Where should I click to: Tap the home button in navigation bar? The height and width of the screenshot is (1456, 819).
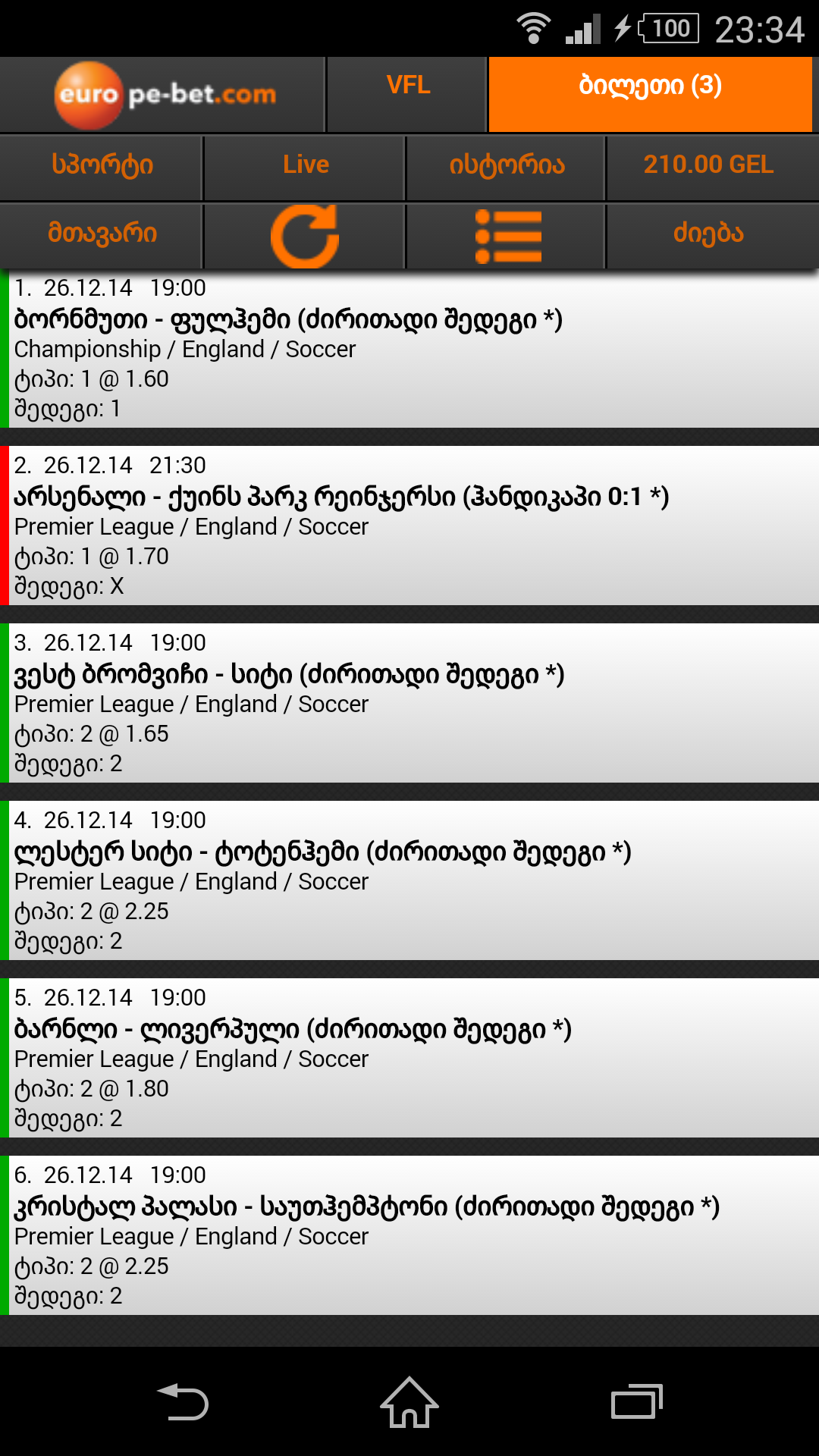(409, 1403)
